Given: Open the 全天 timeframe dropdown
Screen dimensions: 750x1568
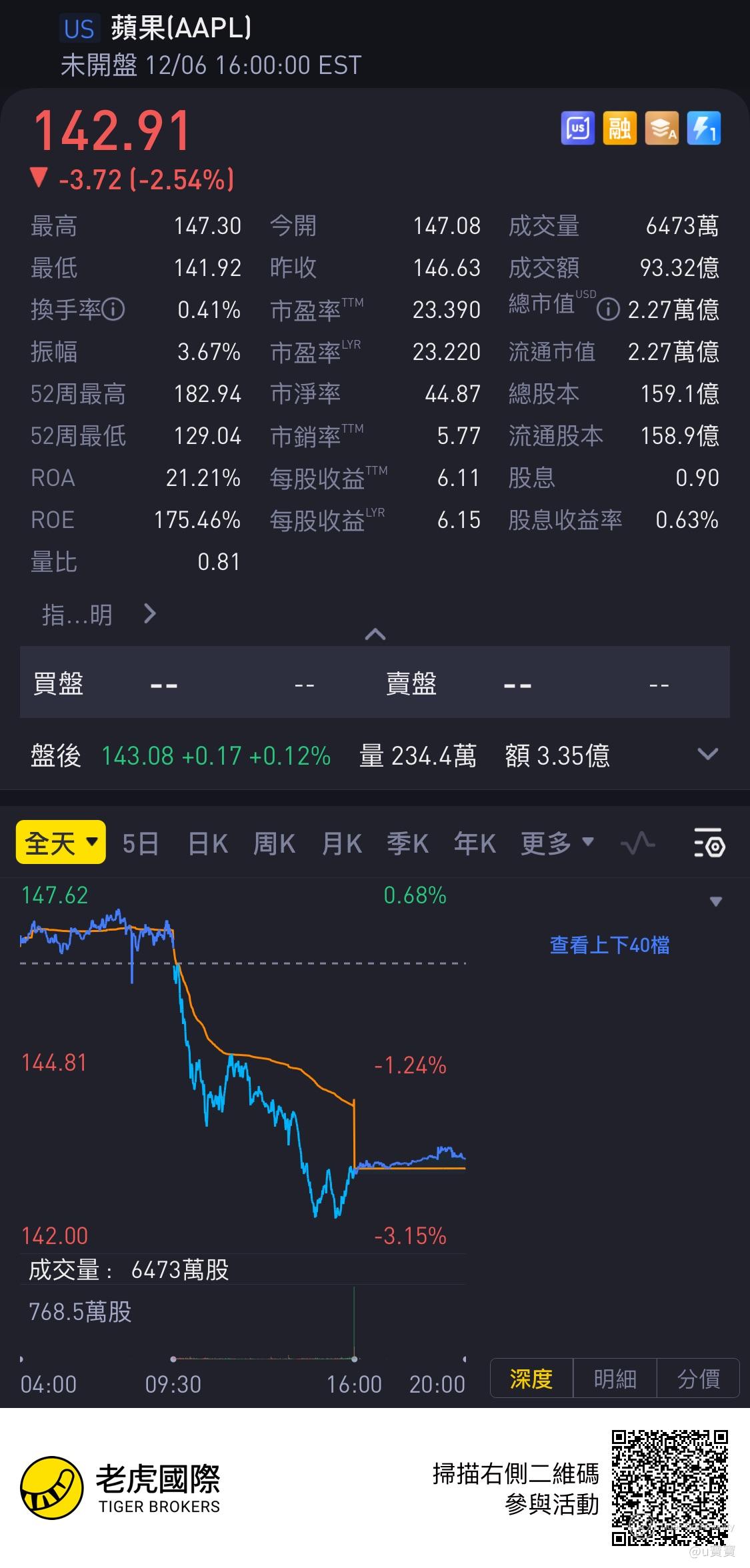Looking at the screenshot, I should [x=61, y=843].
